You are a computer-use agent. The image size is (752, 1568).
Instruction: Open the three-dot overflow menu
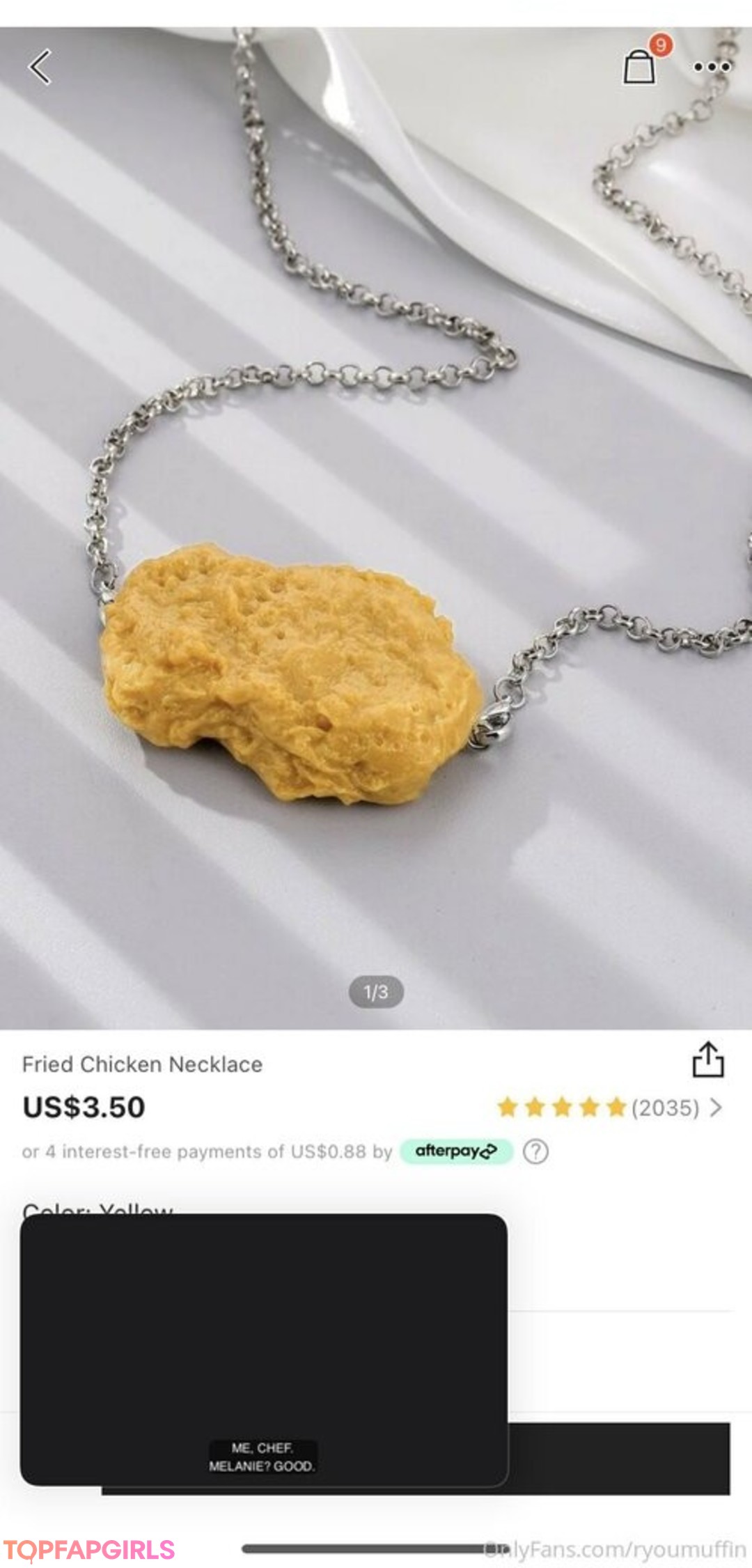click(712, 67)
